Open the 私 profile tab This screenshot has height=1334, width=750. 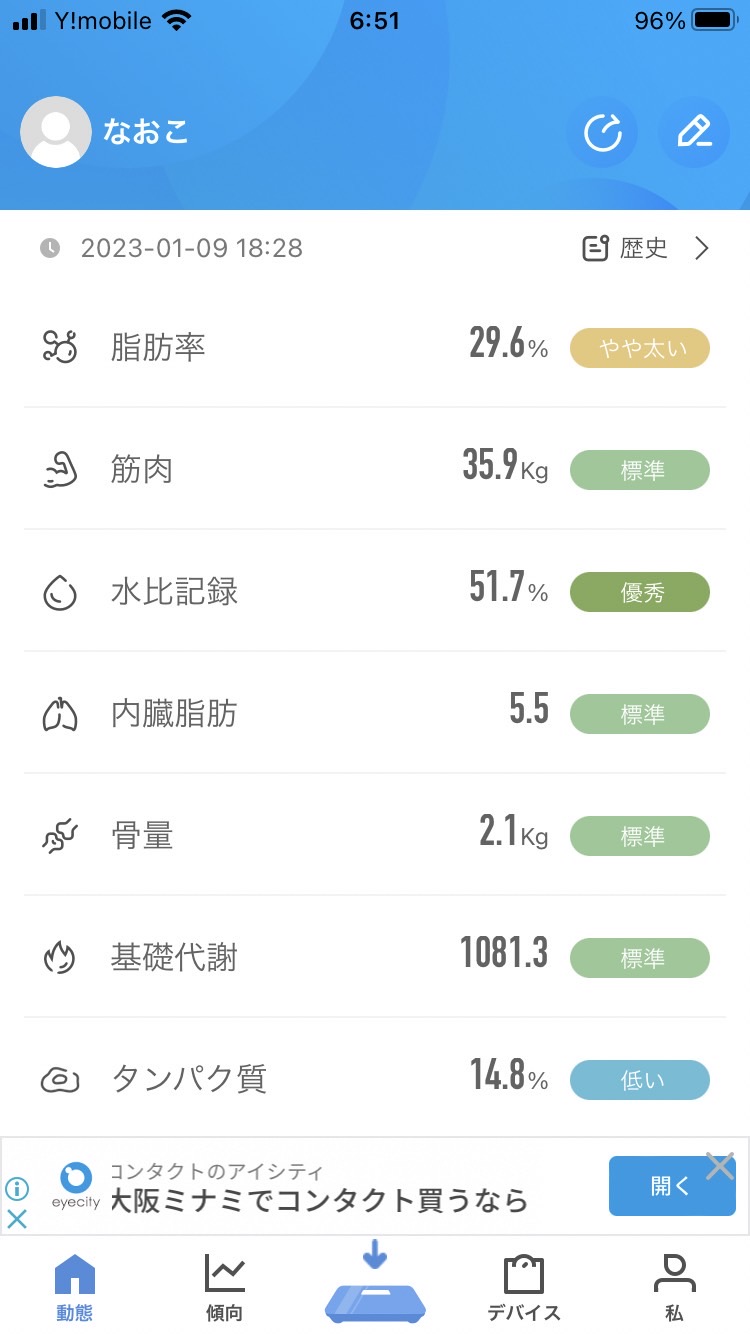coord(674,1289)
